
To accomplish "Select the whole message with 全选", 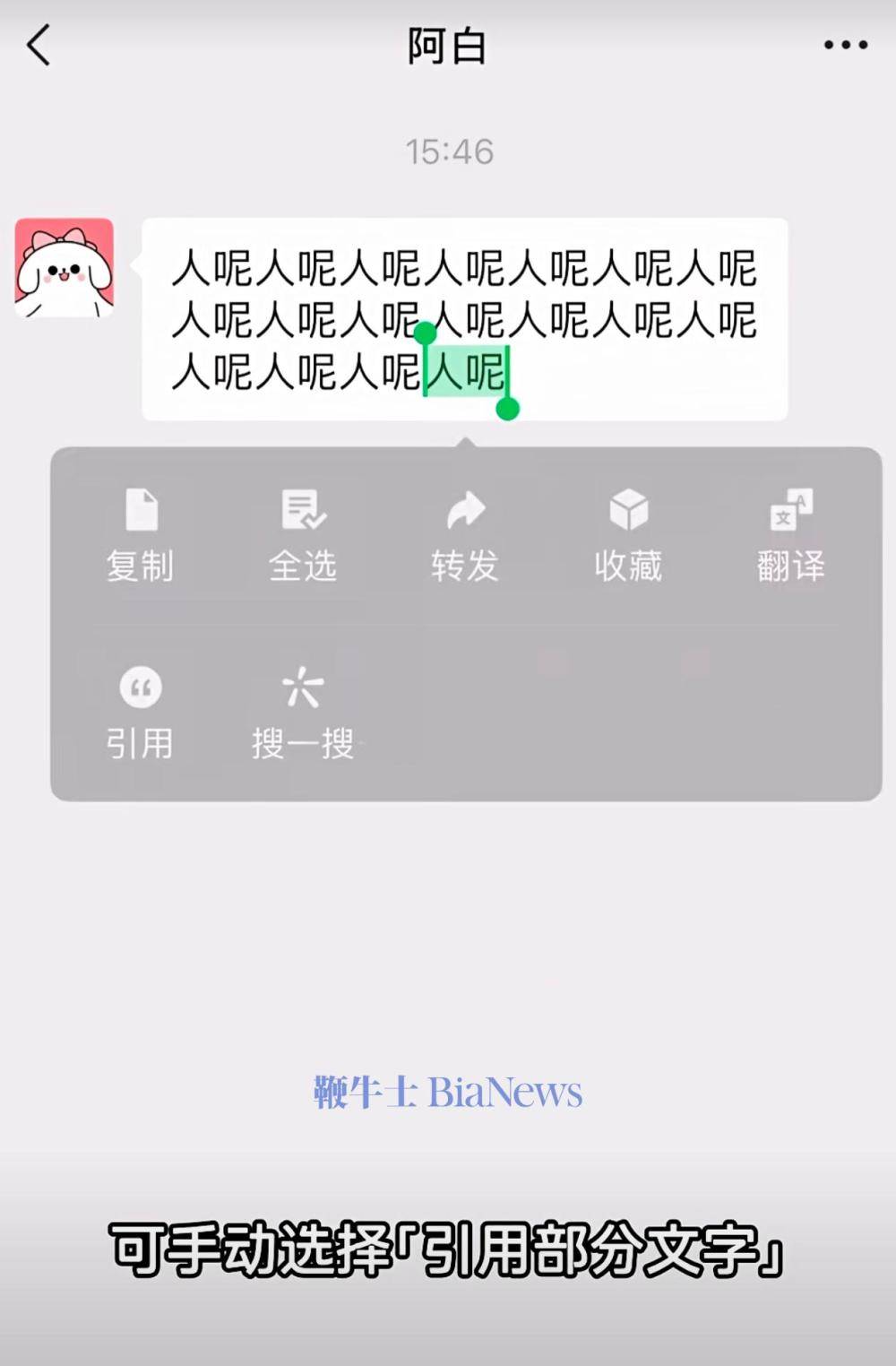I will [x=303, y=534].
